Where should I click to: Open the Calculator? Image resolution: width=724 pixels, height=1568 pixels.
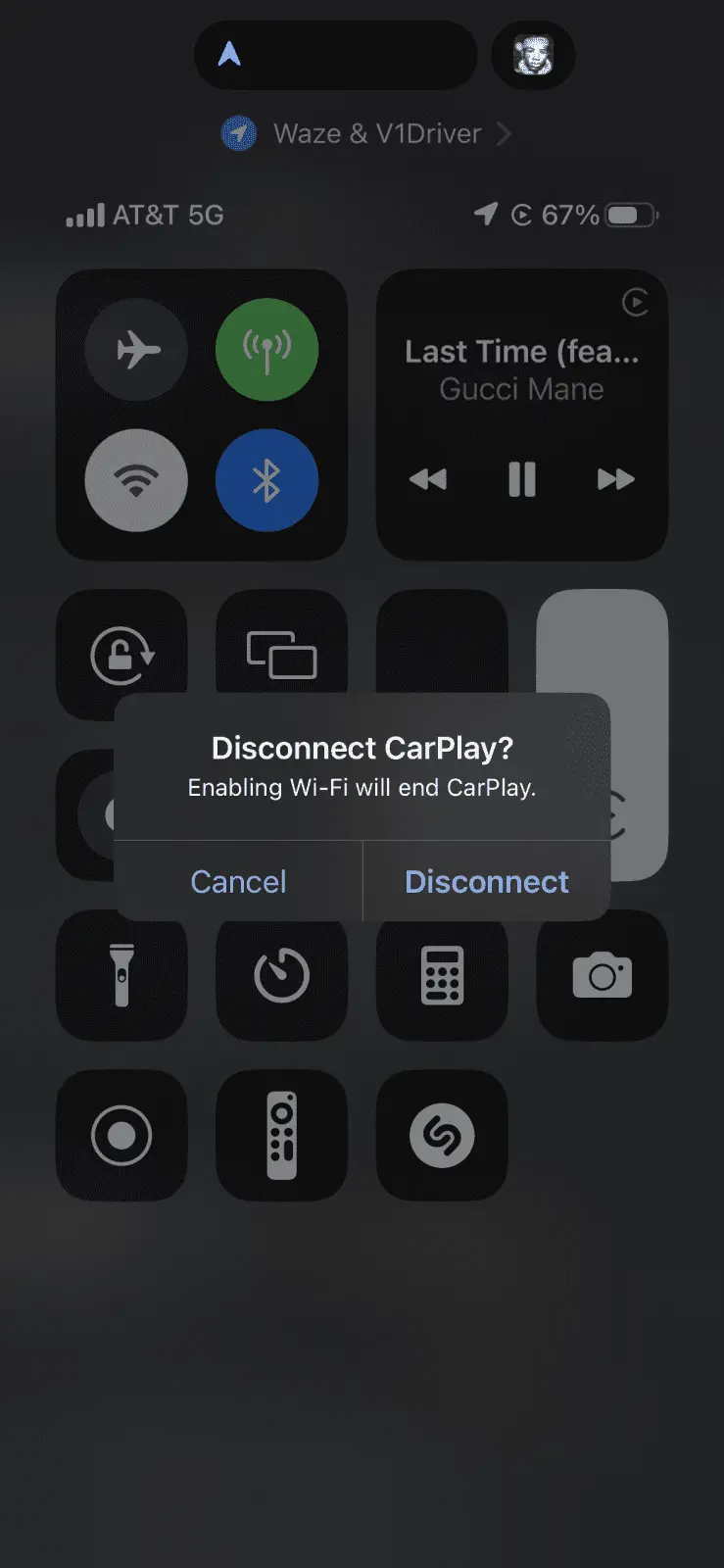[x=442, y=975]
